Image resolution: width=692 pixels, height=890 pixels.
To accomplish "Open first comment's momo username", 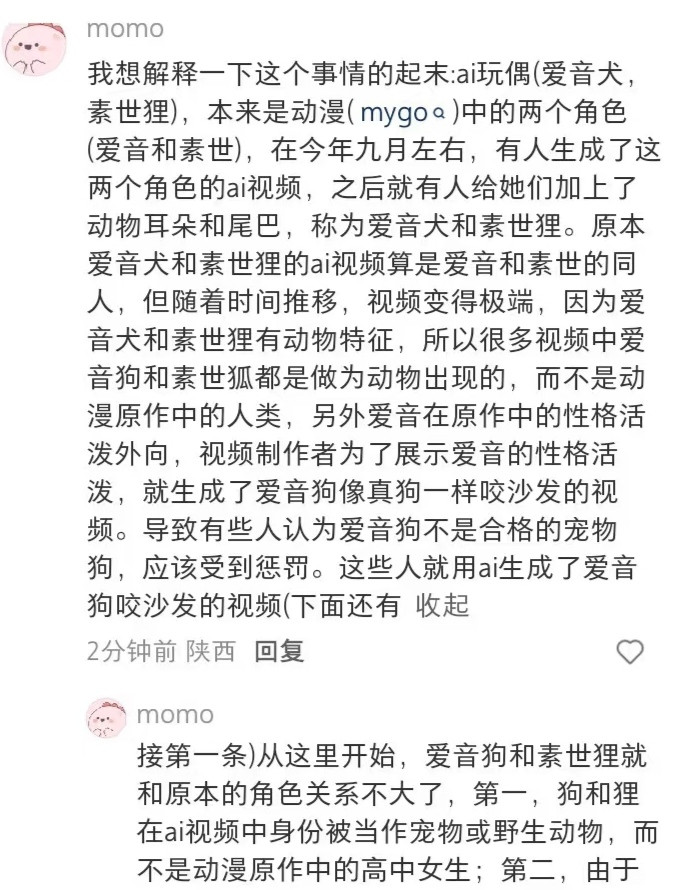I will (125, 29).
